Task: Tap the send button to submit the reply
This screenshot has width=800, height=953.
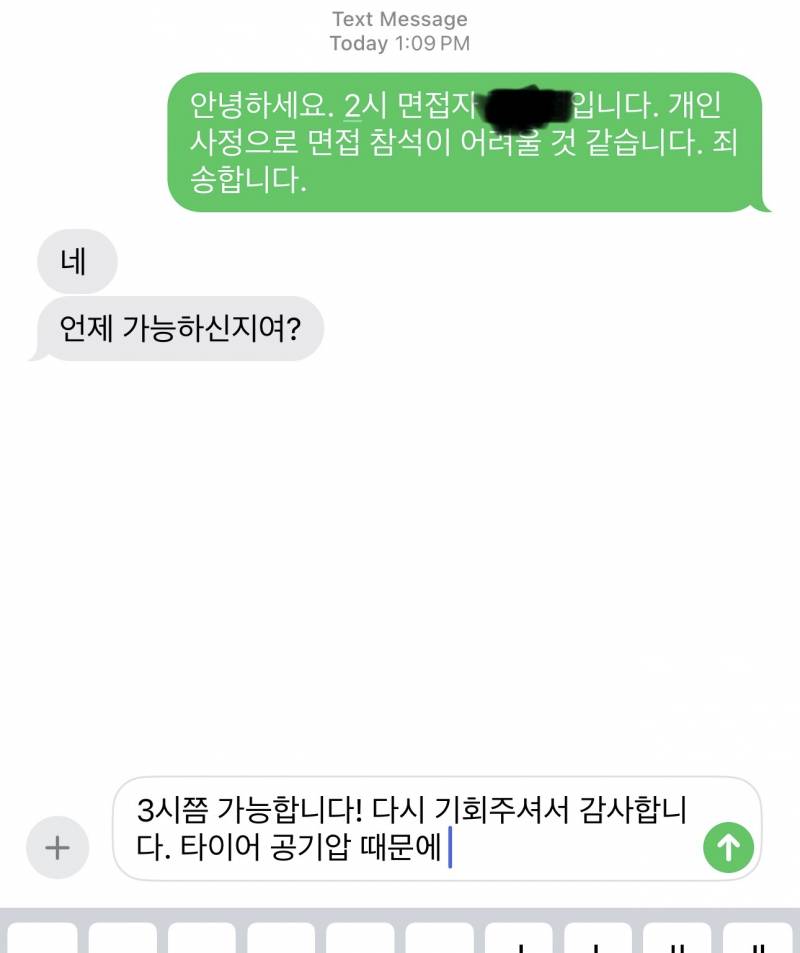Action: coord(727,847)
